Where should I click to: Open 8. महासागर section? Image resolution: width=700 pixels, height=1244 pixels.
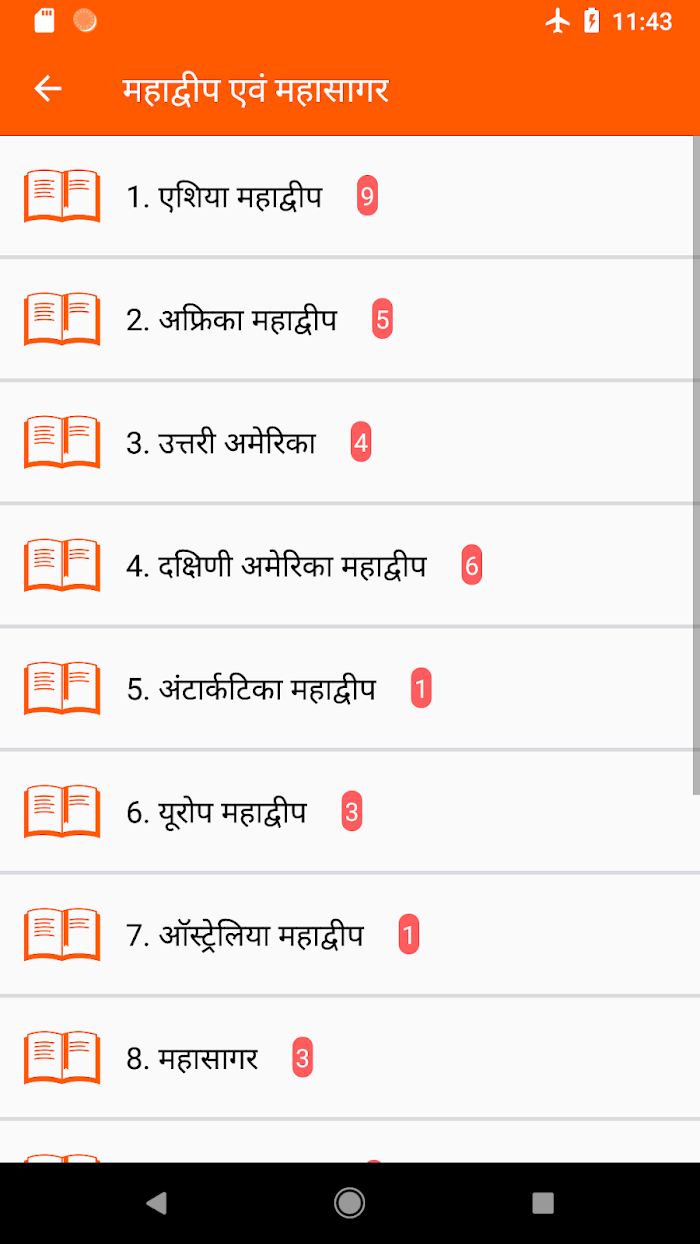[346, 1057]
